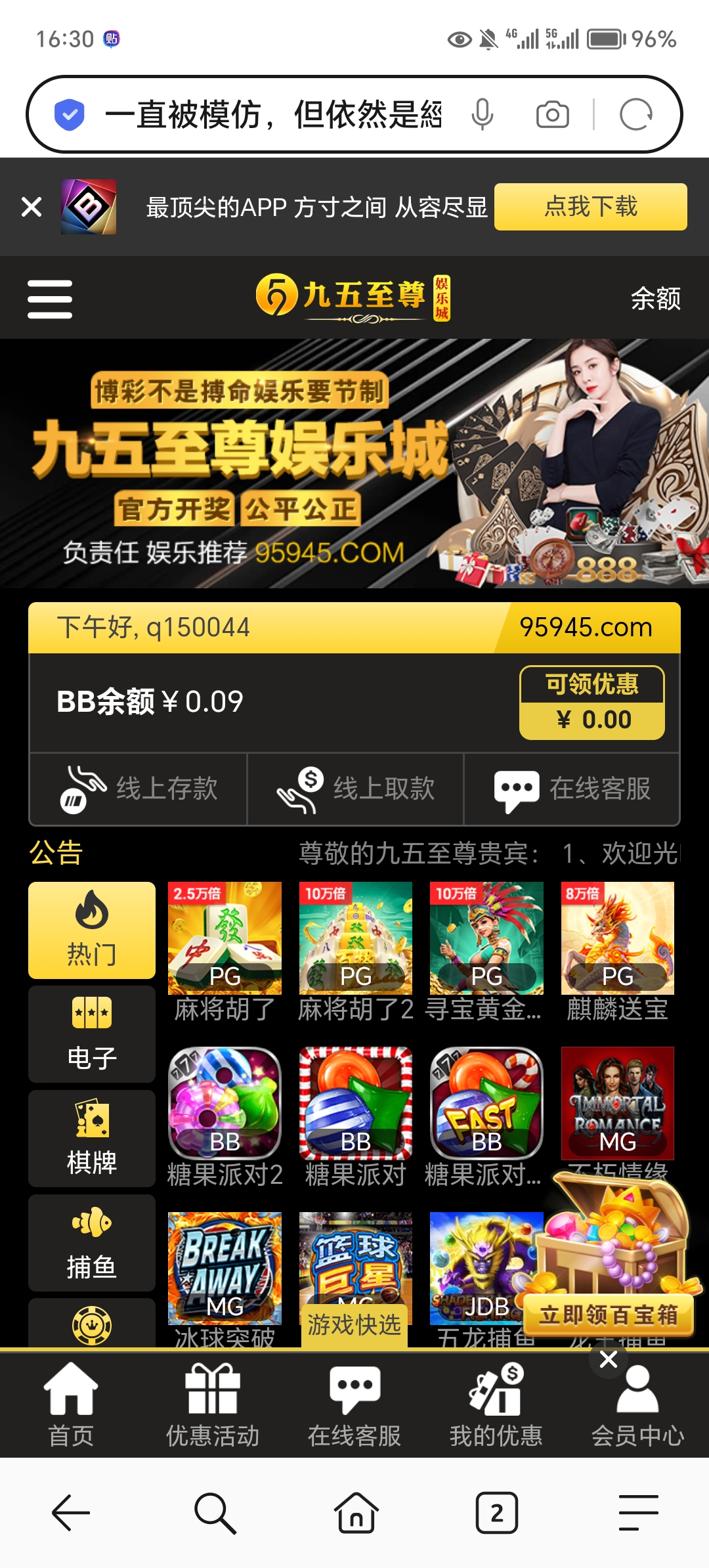The width and height of the screenshot is (709, 1568).
Task: Select the 电子 category
Action: (92, 1034)
